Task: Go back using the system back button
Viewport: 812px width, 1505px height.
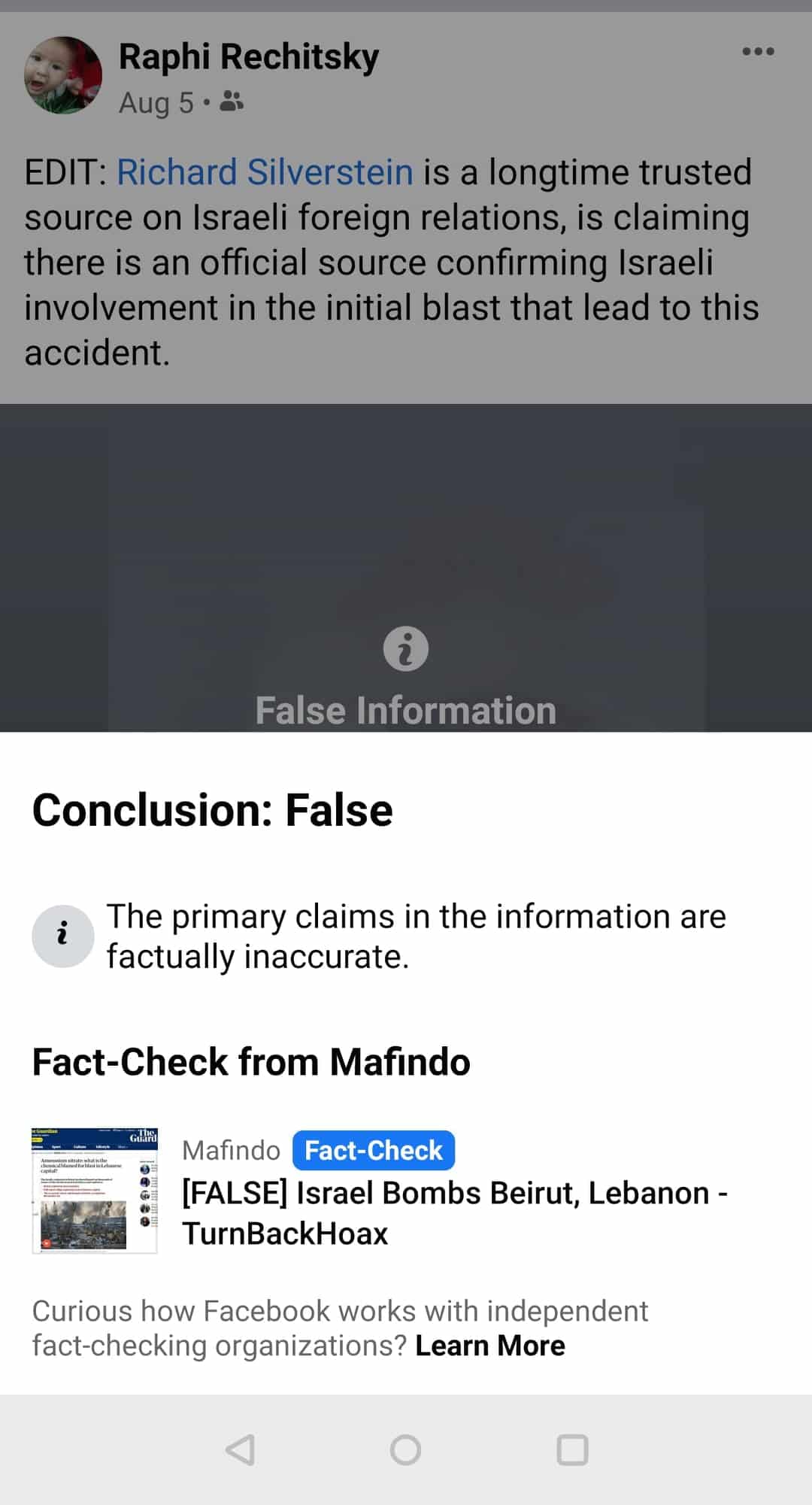Action: (x=240, y=1449)
